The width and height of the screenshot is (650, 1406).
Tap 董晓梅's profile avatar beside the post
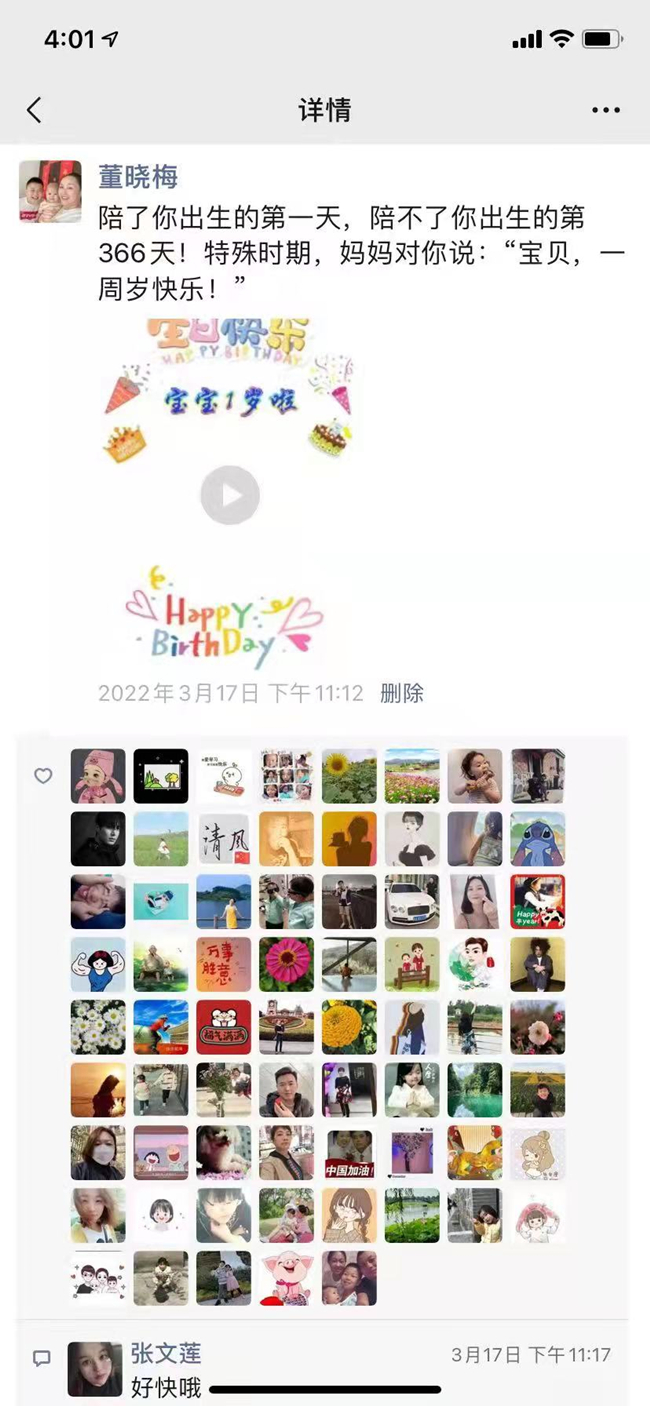(x=50, y=191)
